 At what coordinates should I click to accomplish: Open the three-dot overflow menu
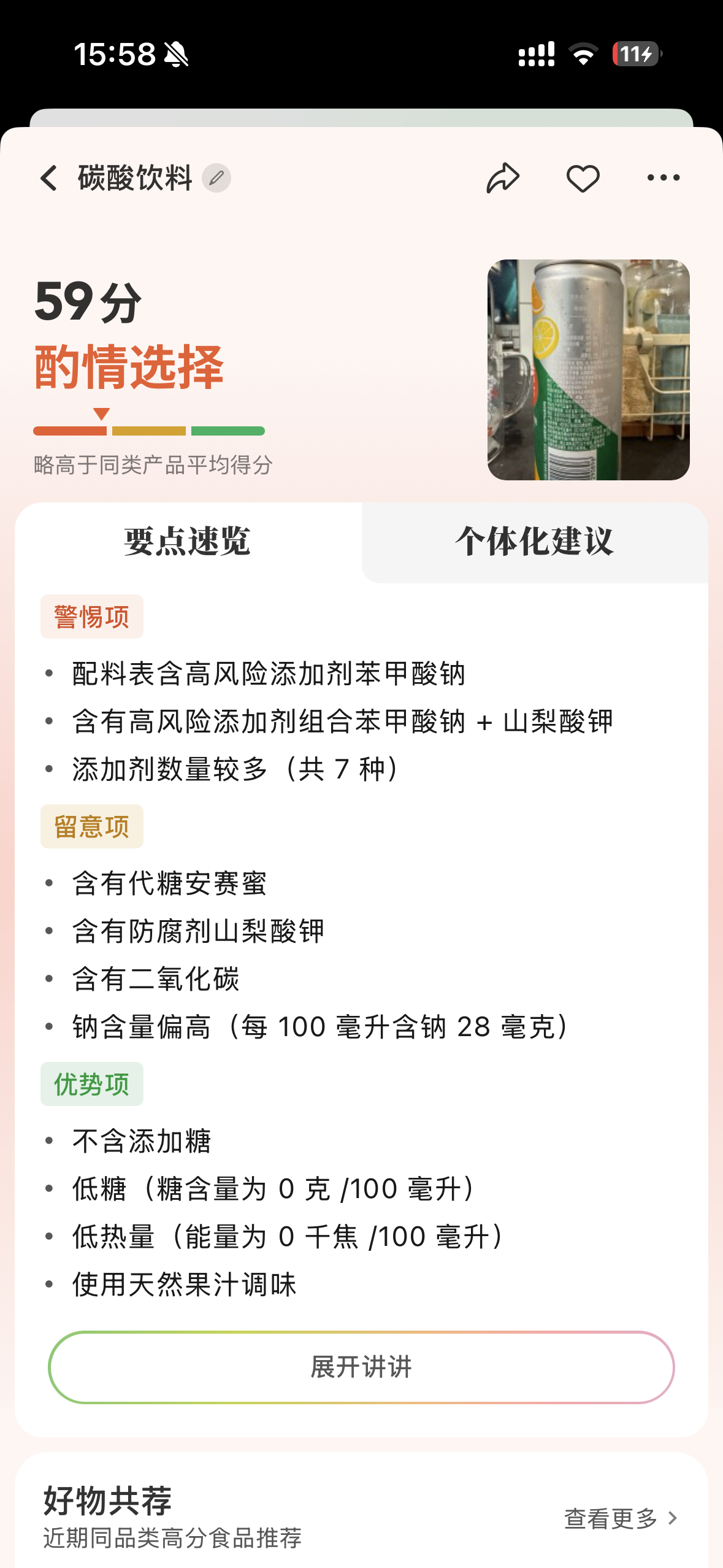[664, 178]
